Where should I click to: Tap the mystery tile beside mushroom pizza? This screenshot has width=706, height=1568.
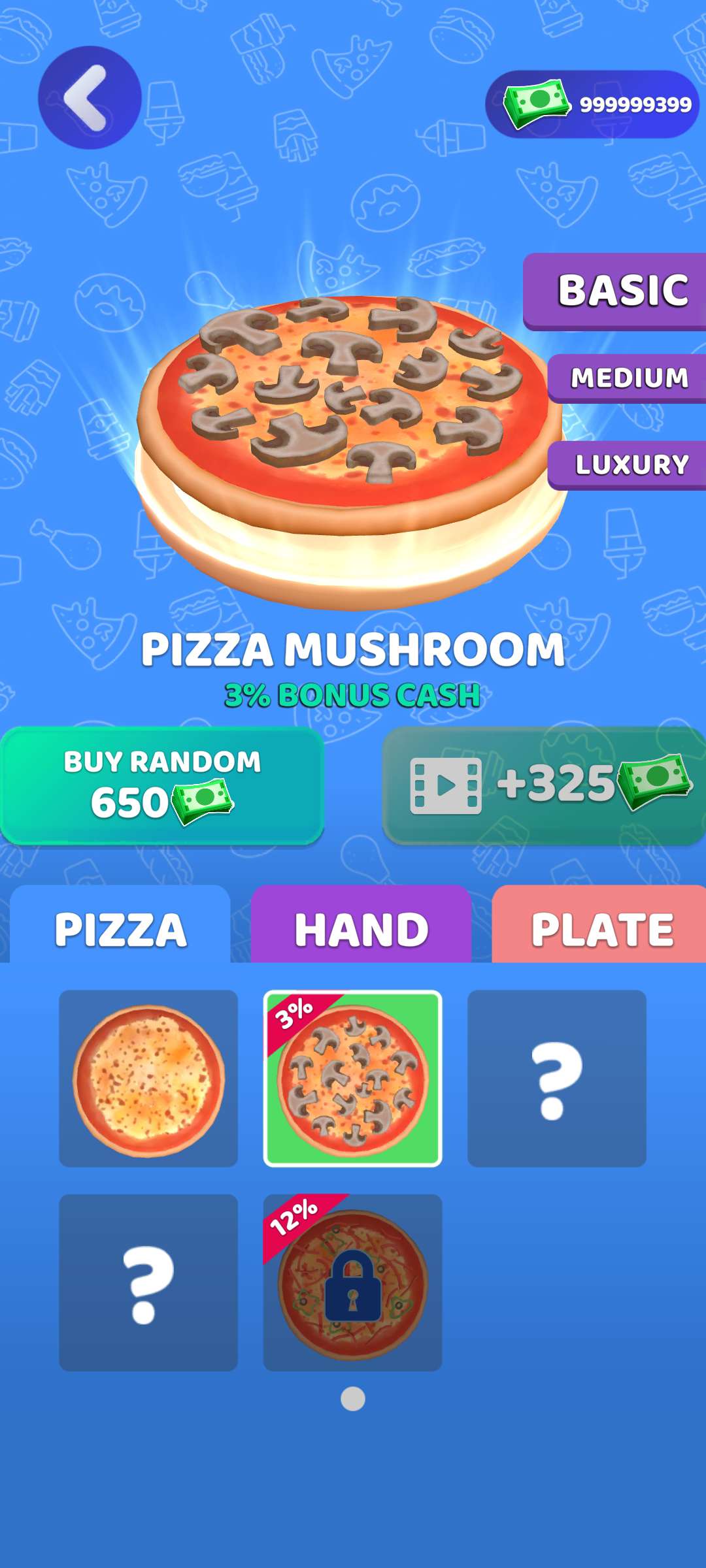coord(556,1079)
